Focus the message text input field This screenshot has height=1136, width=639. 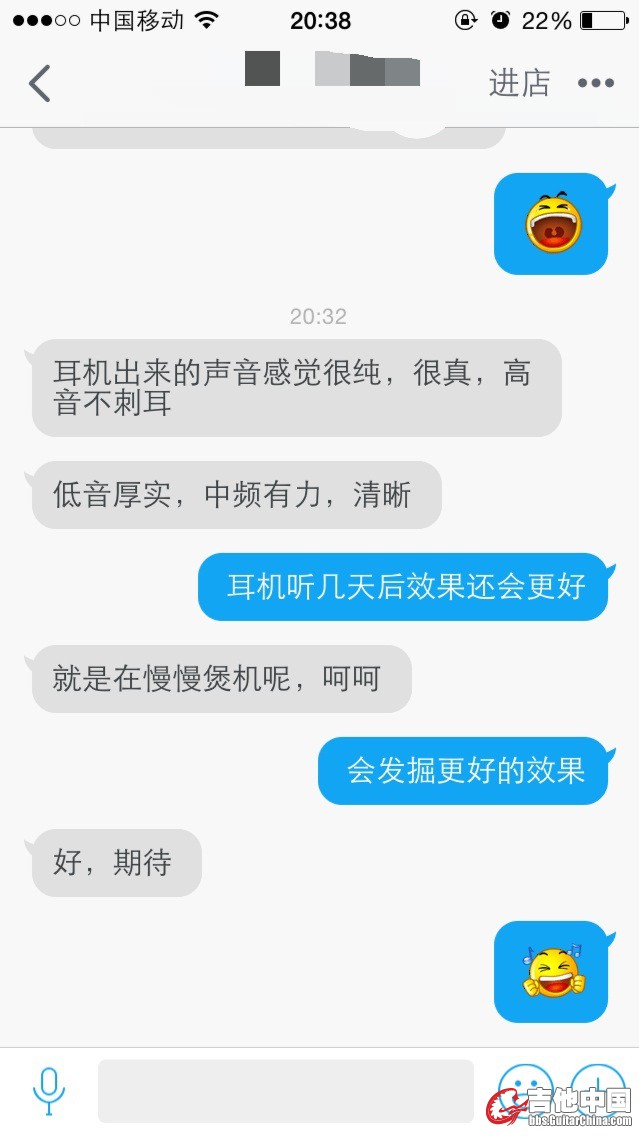point(285,1091)
